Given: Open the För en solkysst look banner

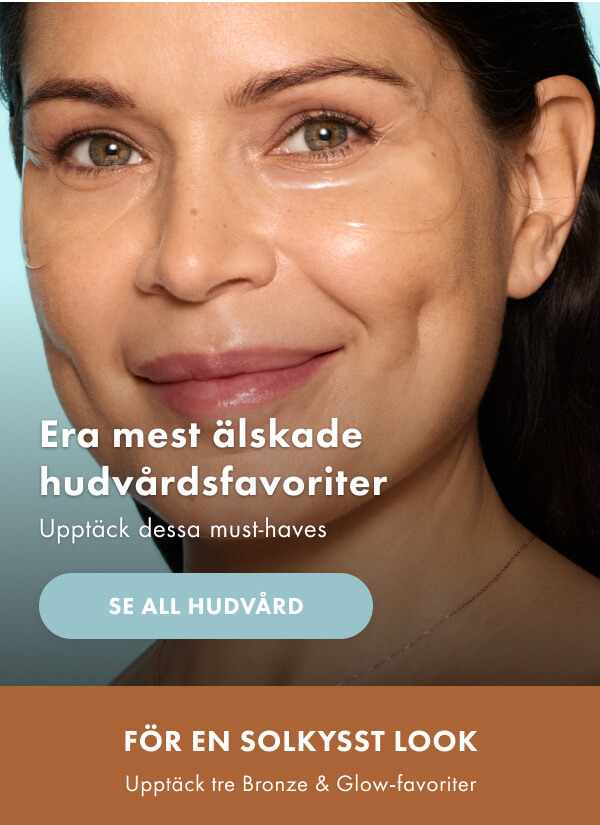Looking at the screenshot, I should click(300, 757).
